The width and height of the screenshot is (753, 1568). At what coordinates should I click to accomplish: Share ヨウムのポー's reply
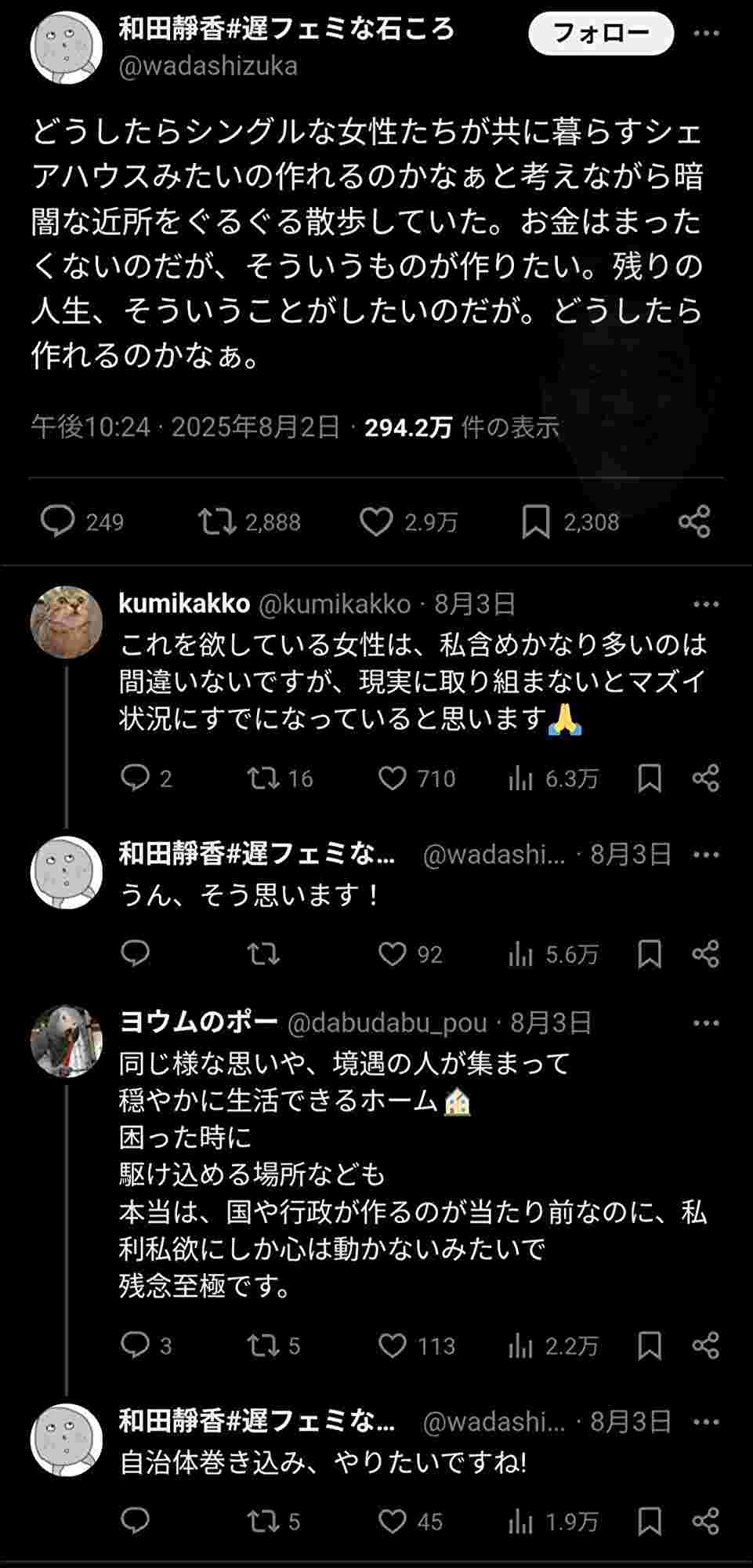pos(706,1345)
